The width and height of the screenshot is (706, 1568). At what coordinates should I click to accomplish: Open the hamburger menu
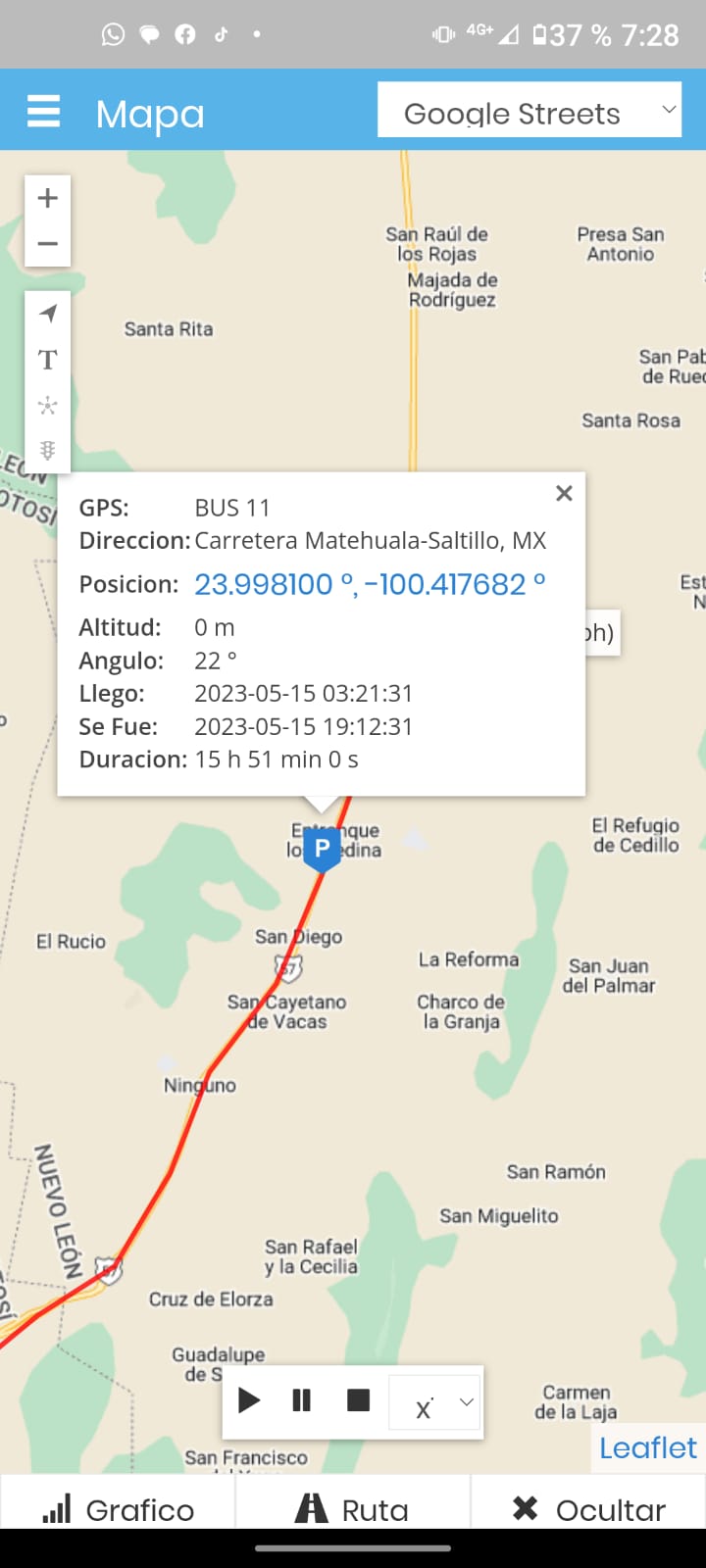43,112
